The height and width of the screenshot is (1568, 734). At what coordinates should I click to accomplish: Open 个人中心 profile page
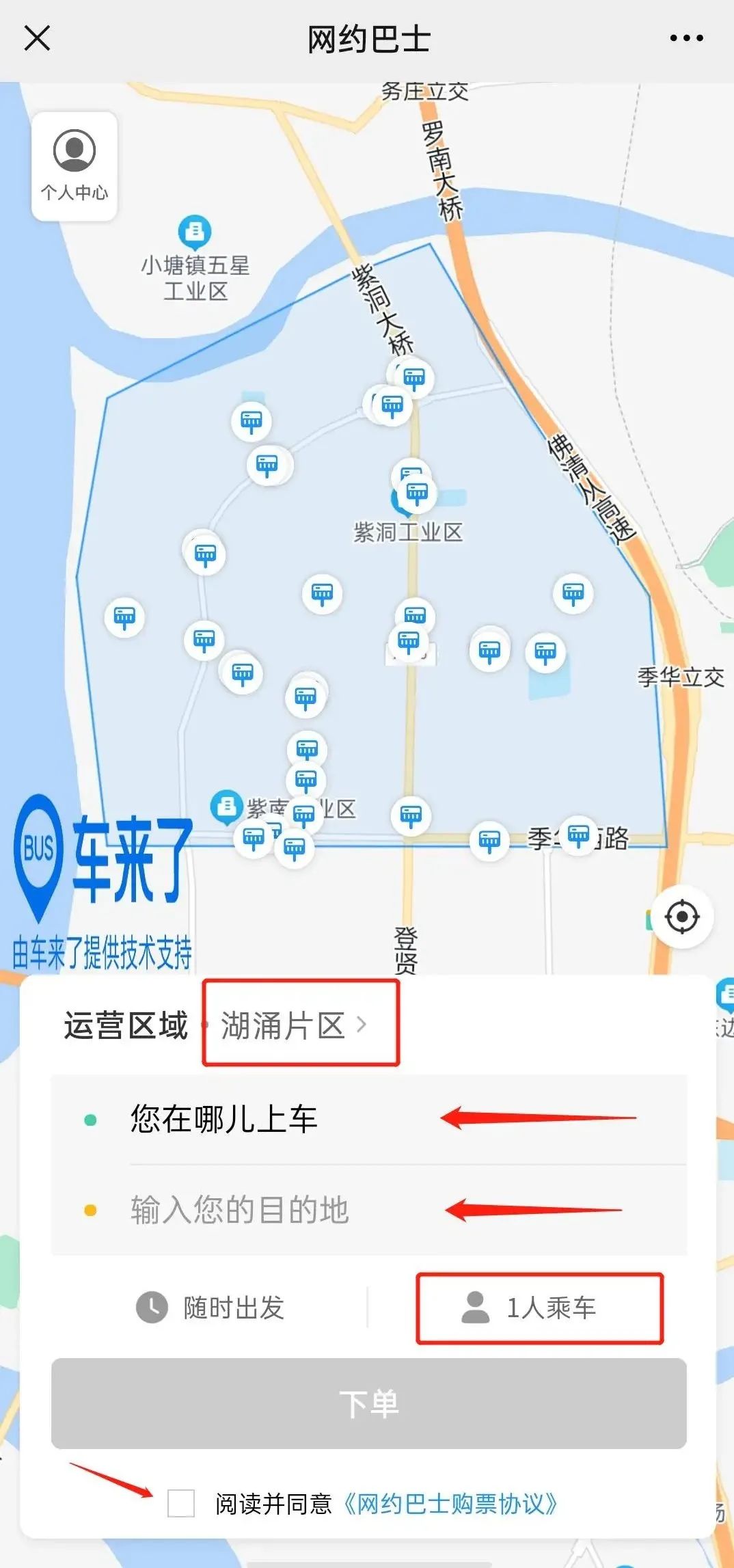tap(74, 166)
